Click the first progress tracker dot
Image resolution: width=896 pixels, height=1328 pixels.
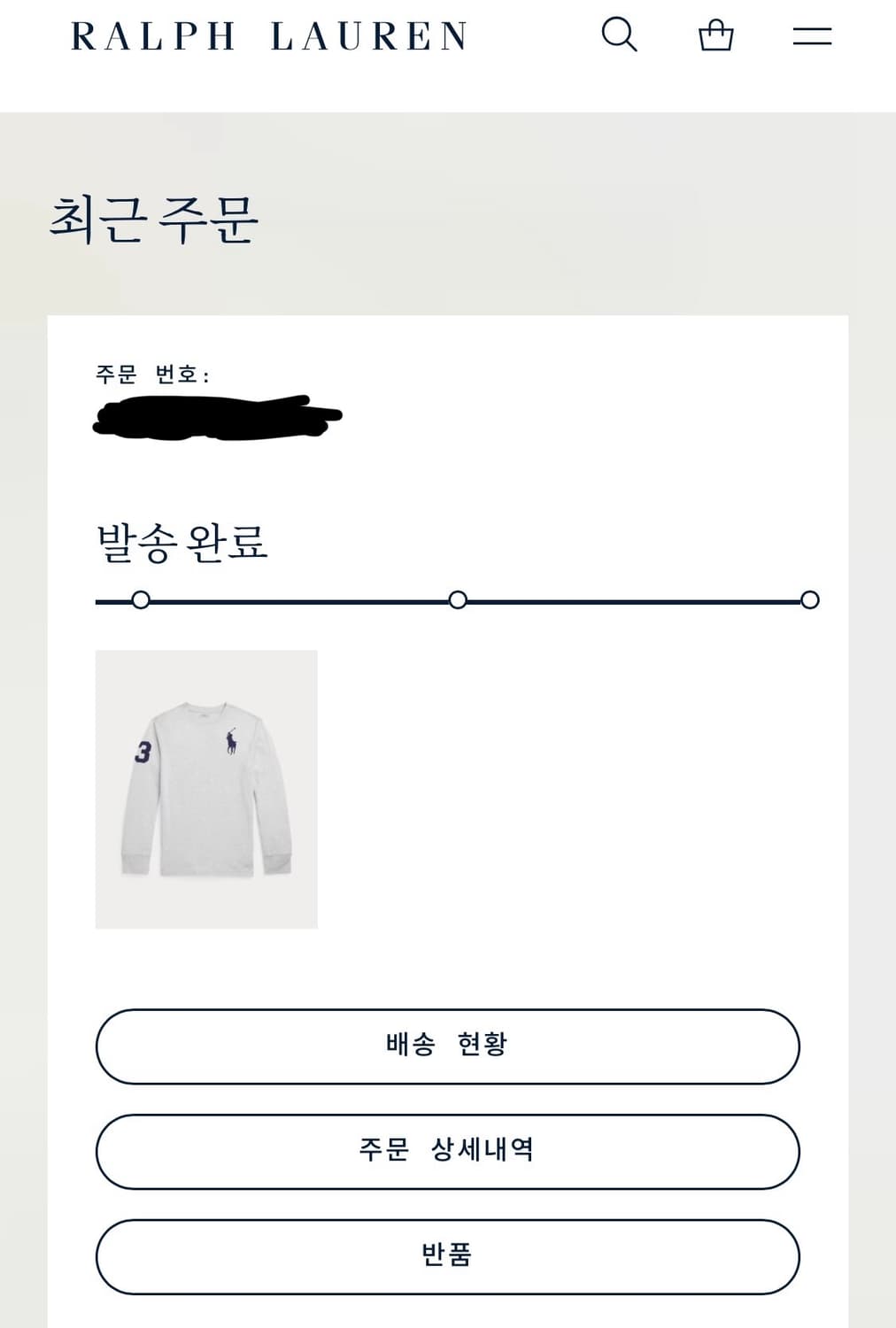pos(140,600)
